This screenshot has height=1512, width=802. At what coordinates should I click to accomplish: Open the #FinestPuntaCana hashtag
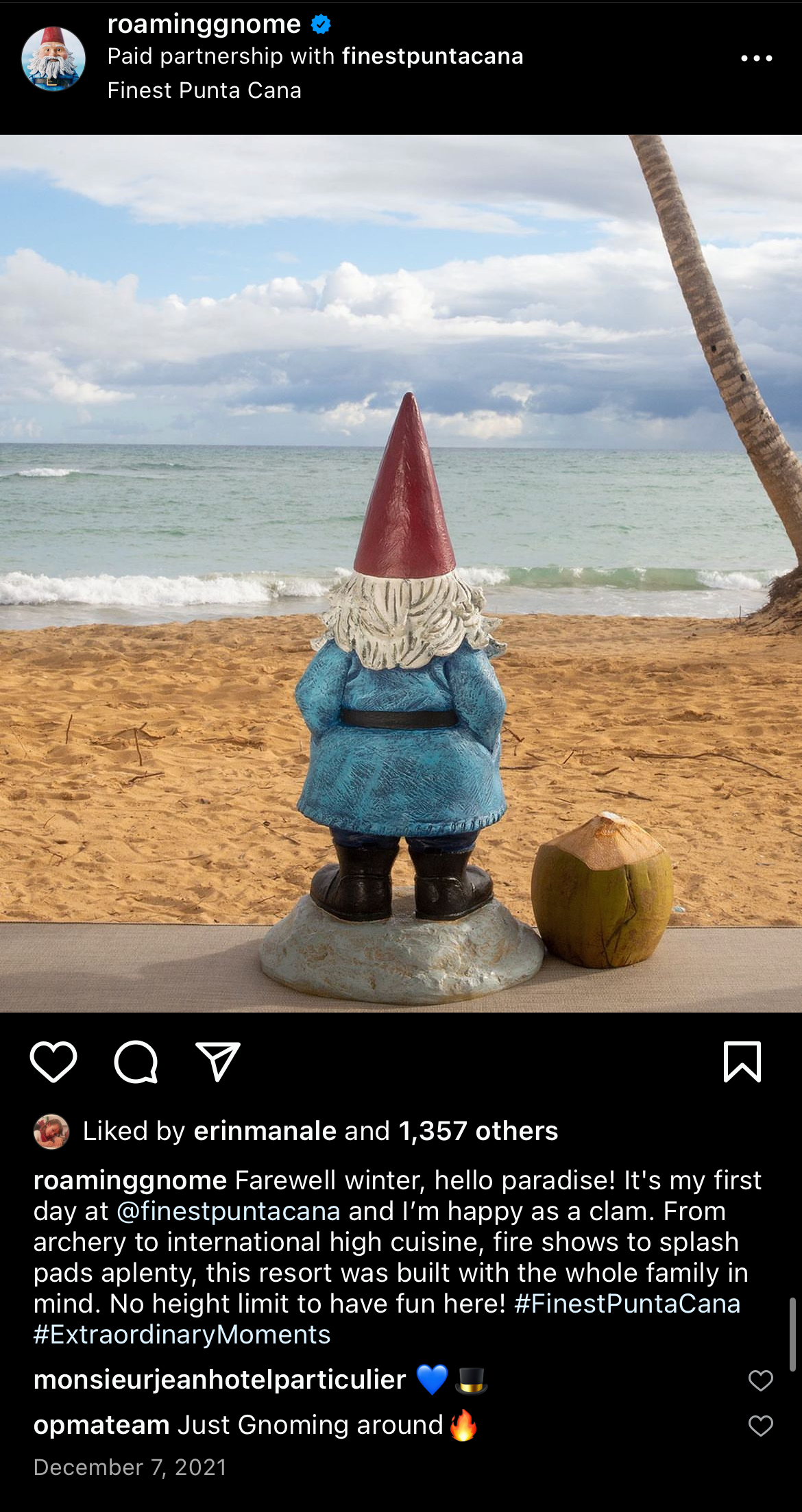pos(627,1304)
